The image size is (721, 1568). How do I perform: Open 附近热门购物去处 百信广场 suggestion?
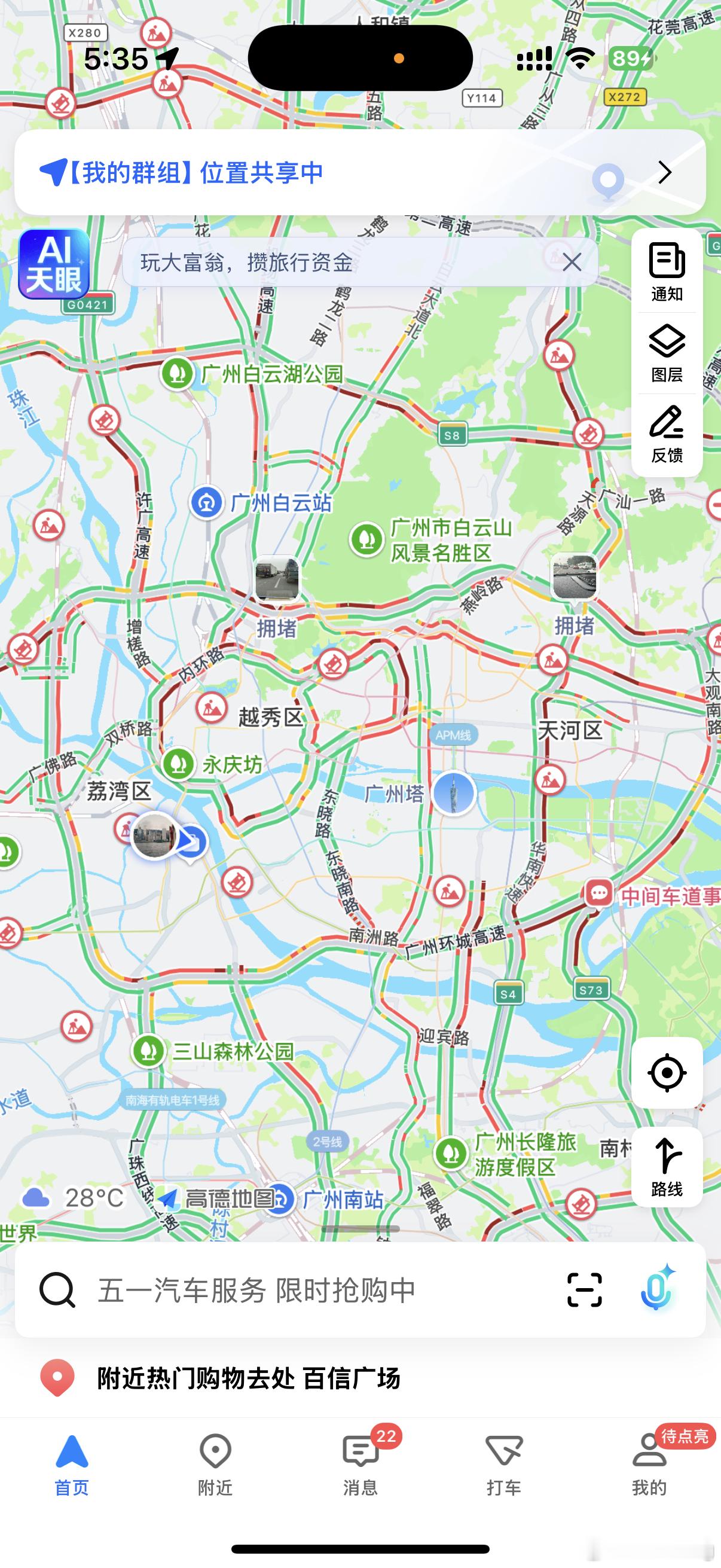pos(248,1378)
